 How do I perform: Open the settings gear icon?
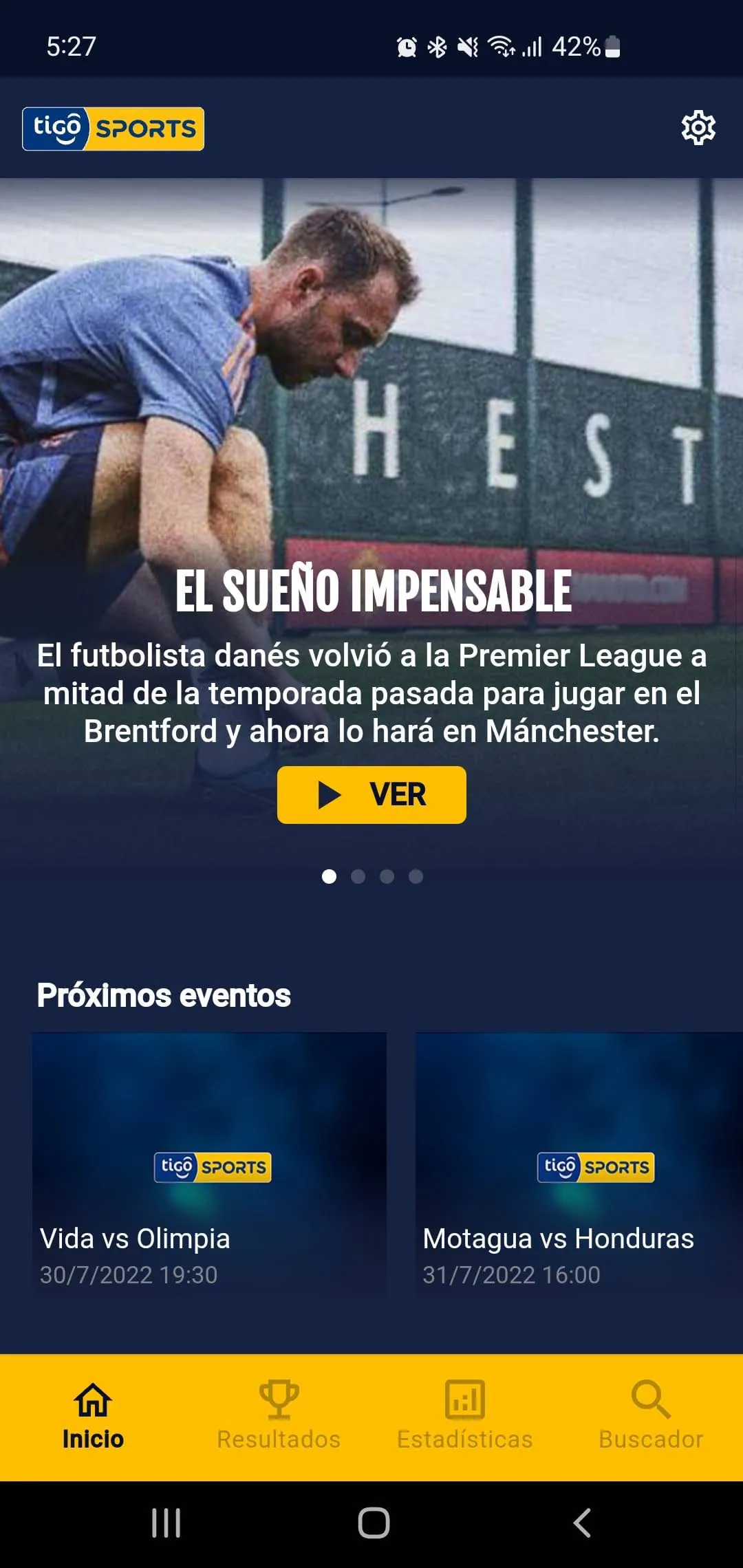(698, 129)
